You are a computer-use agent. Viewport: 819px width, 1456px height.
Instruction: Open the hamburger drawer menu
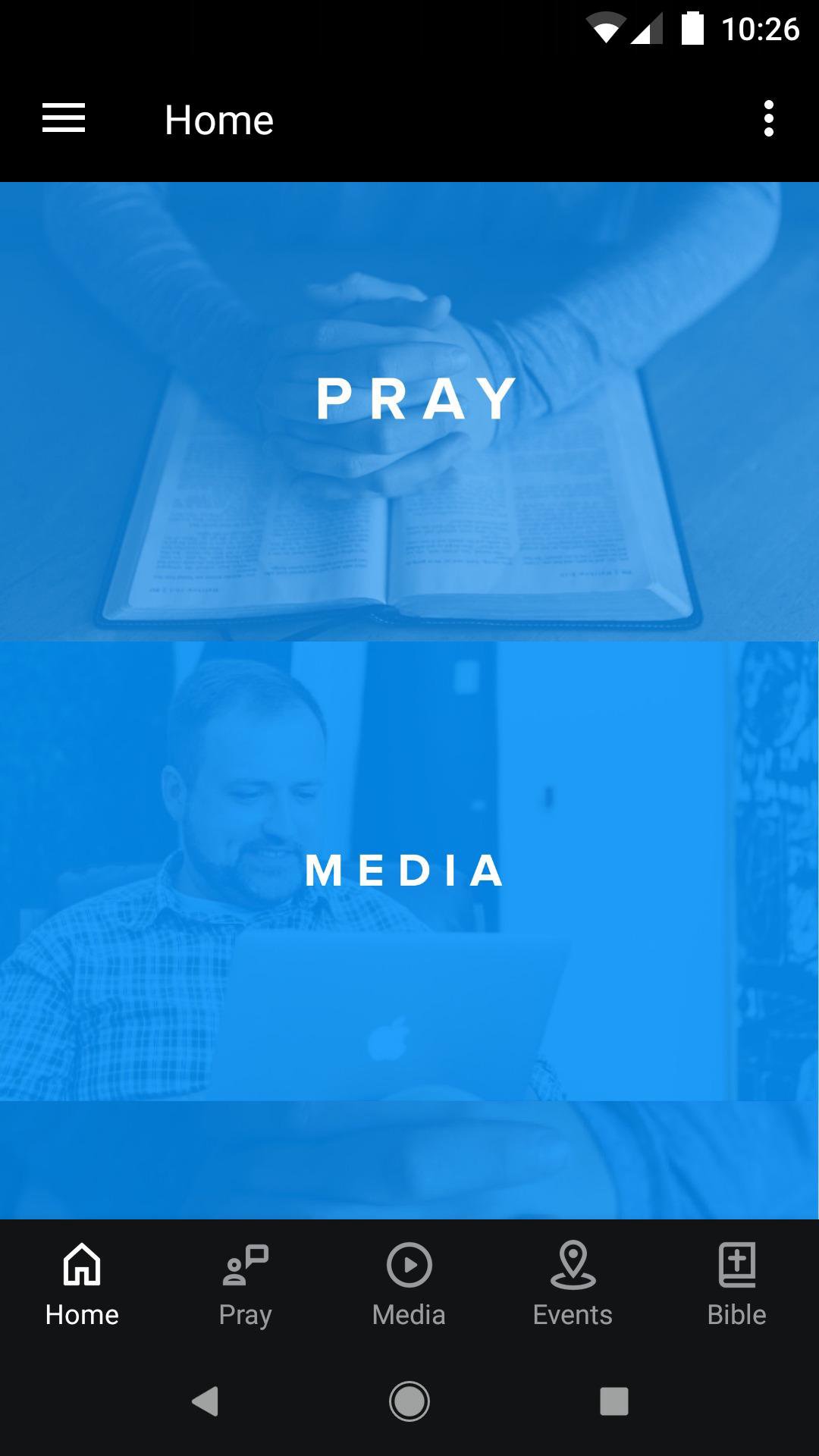[x=64, y=119]
